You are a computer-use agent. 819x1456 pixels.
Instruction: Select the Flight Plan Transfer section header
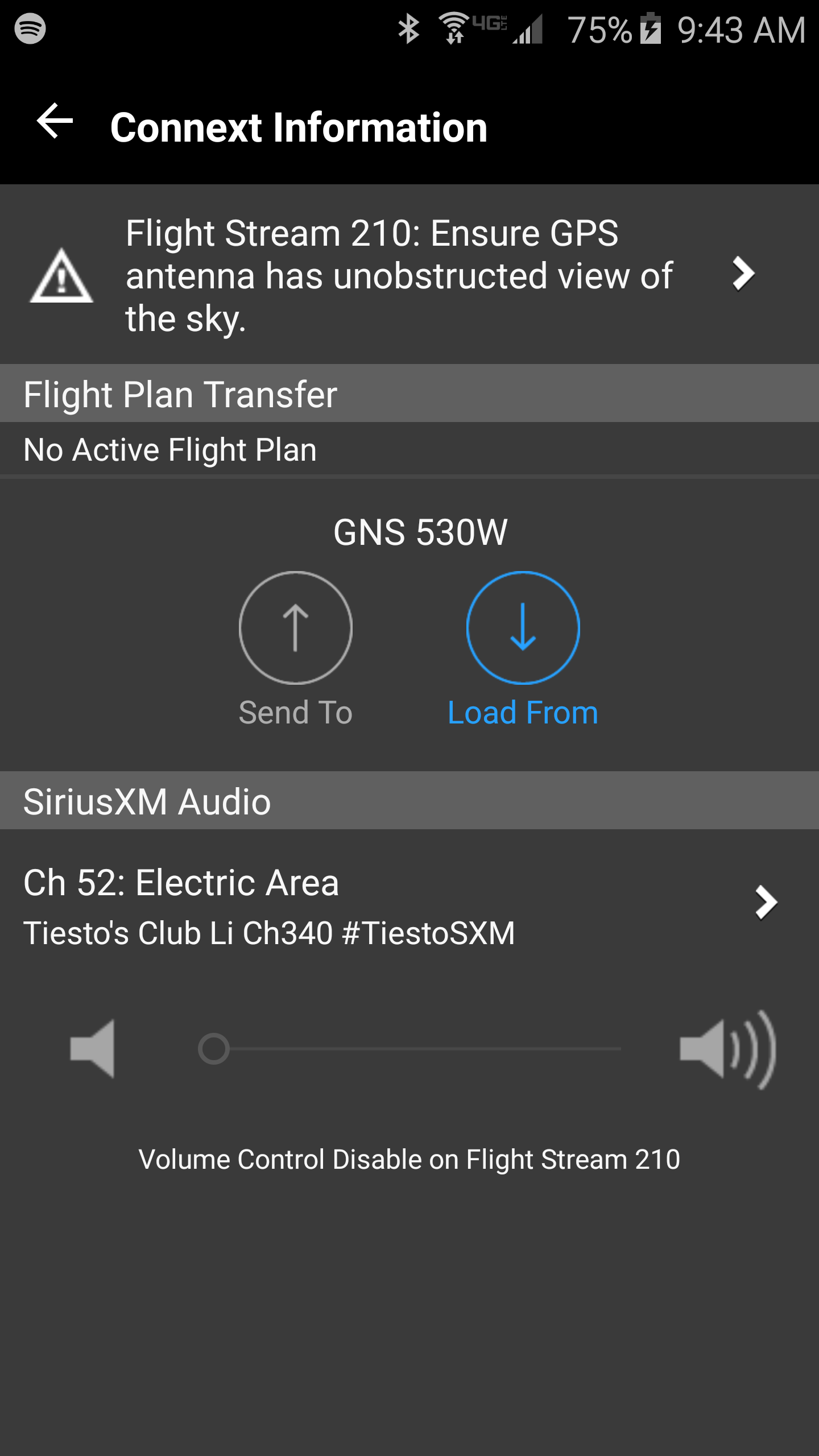[180, 394]
